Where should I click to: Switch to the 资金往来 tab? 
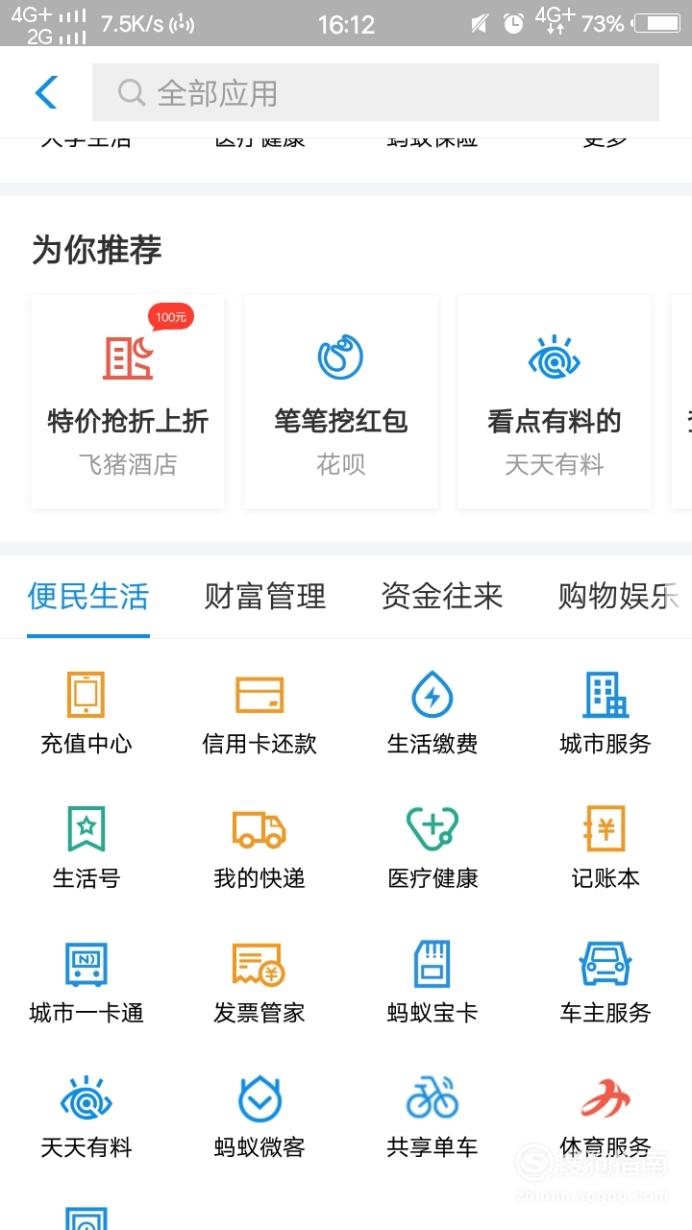pos(442,597)
